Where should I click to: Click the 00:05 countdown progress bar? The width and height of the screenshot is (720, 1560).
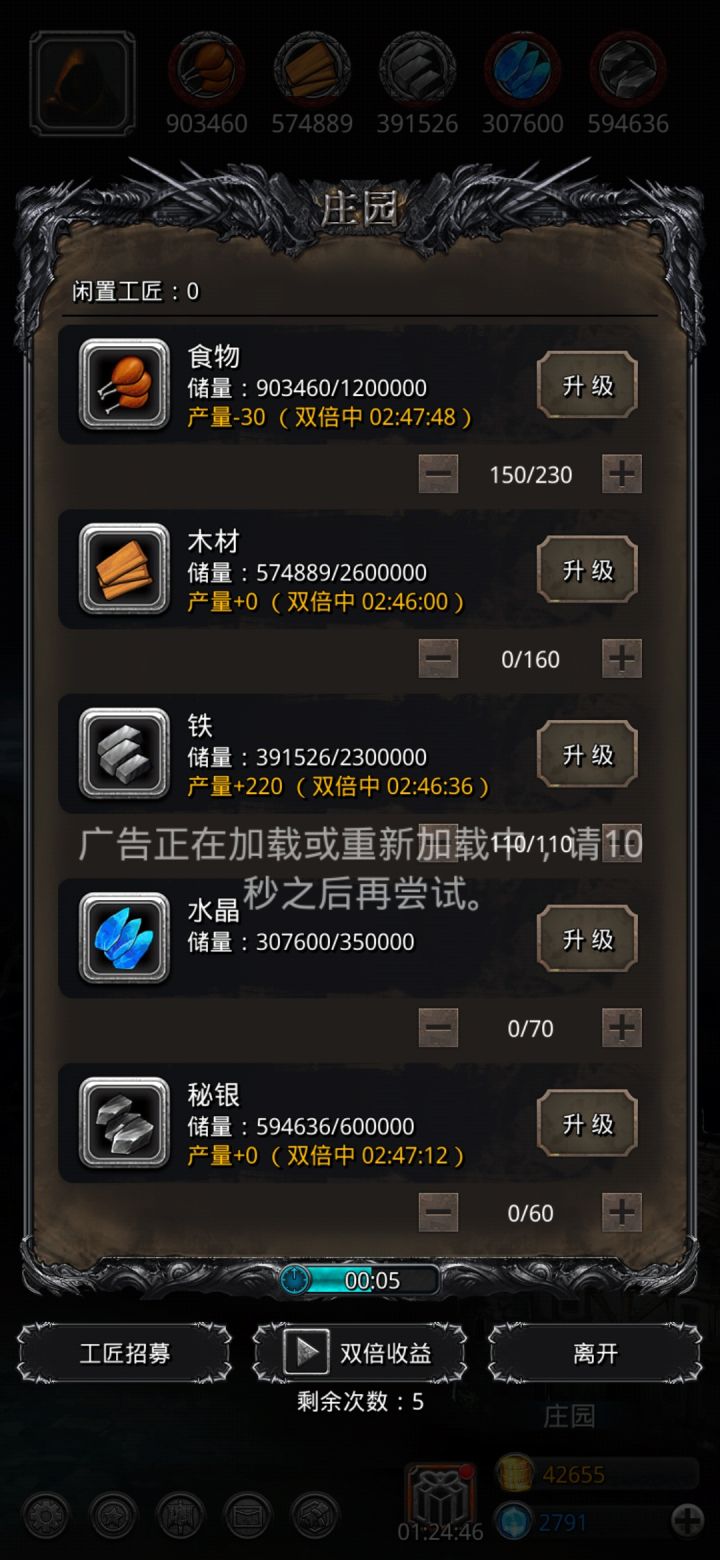click(x=360, y=1280)
